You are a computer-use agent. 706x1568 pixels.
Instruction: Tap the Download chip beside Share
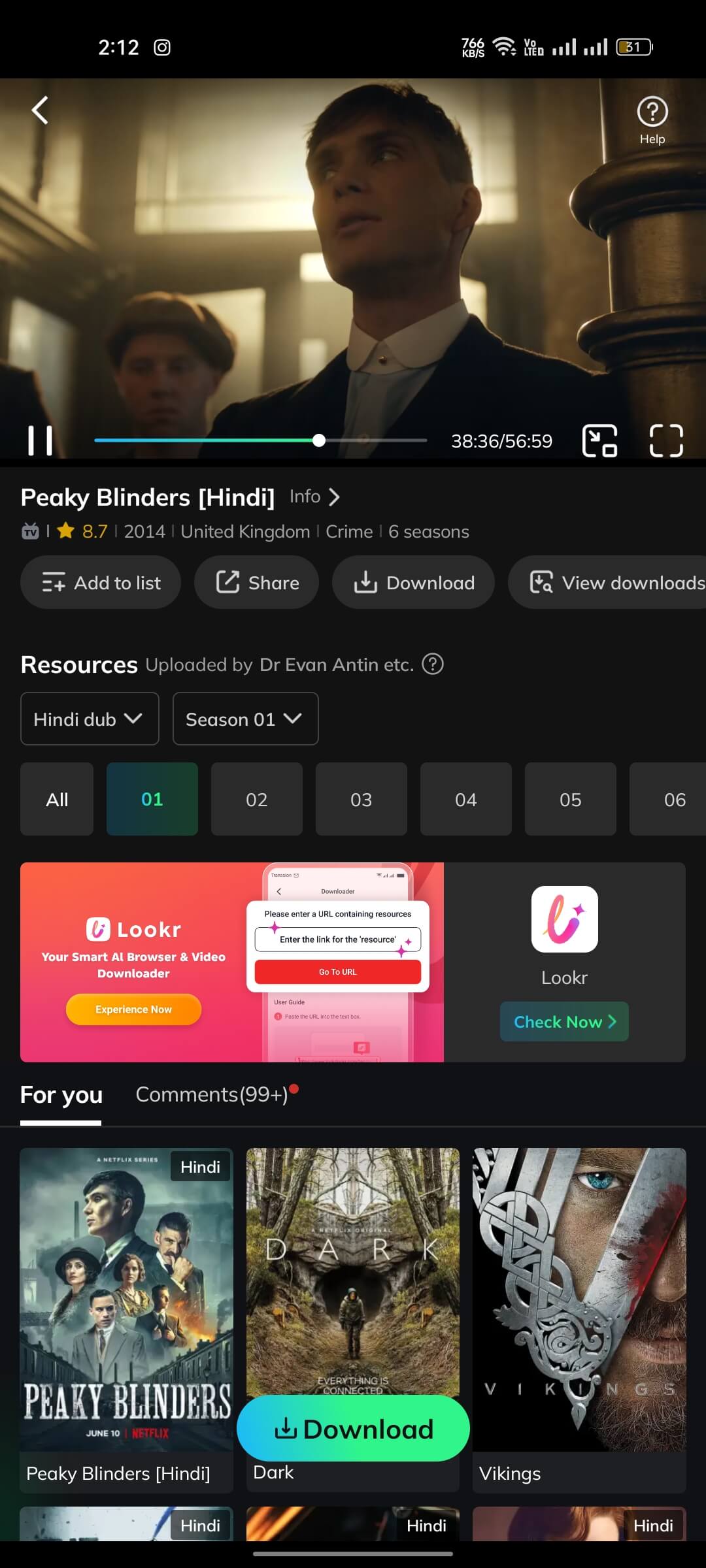point(413,582)
